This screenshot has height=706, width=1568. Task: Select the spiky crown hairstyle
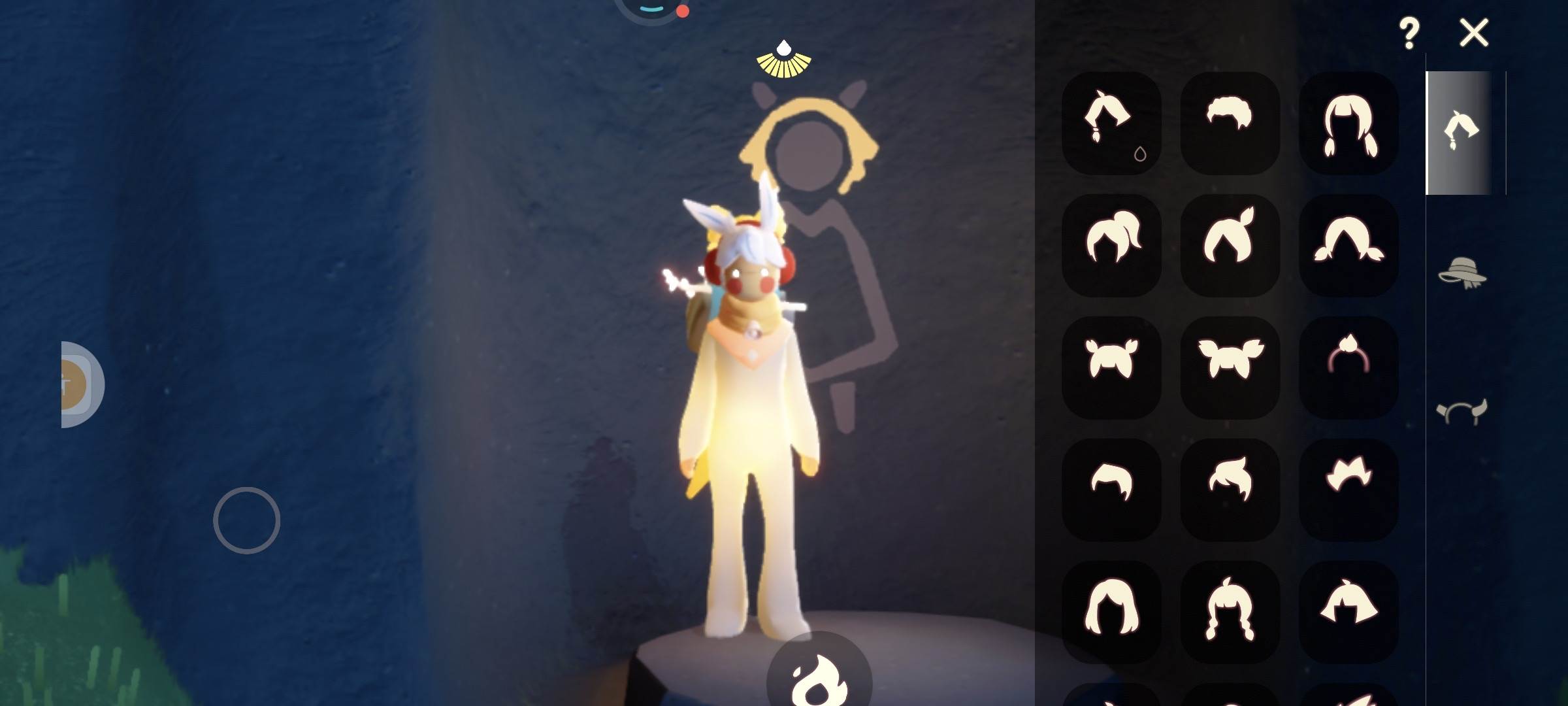[1348, 489]
